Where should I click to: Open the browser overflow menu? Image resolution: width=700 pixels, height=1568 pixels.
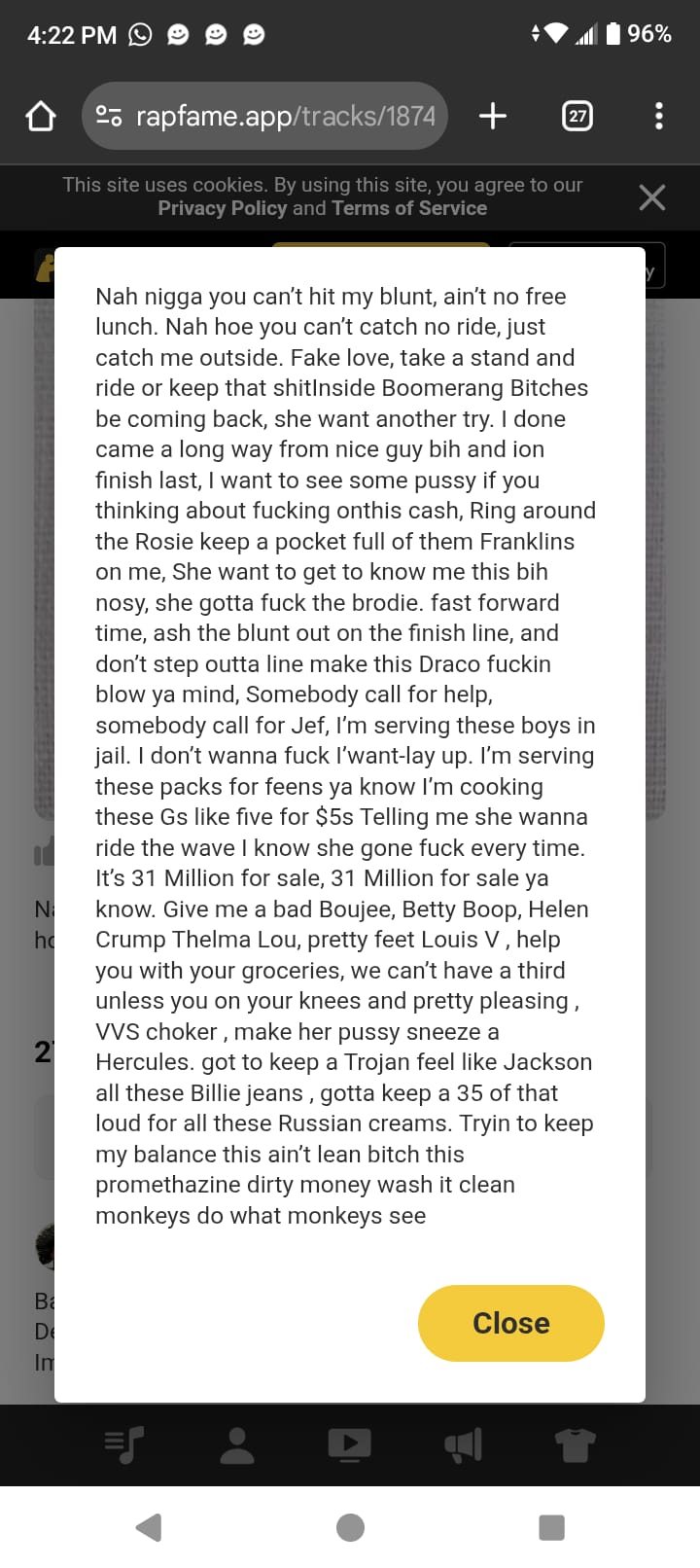pos(659,117)
